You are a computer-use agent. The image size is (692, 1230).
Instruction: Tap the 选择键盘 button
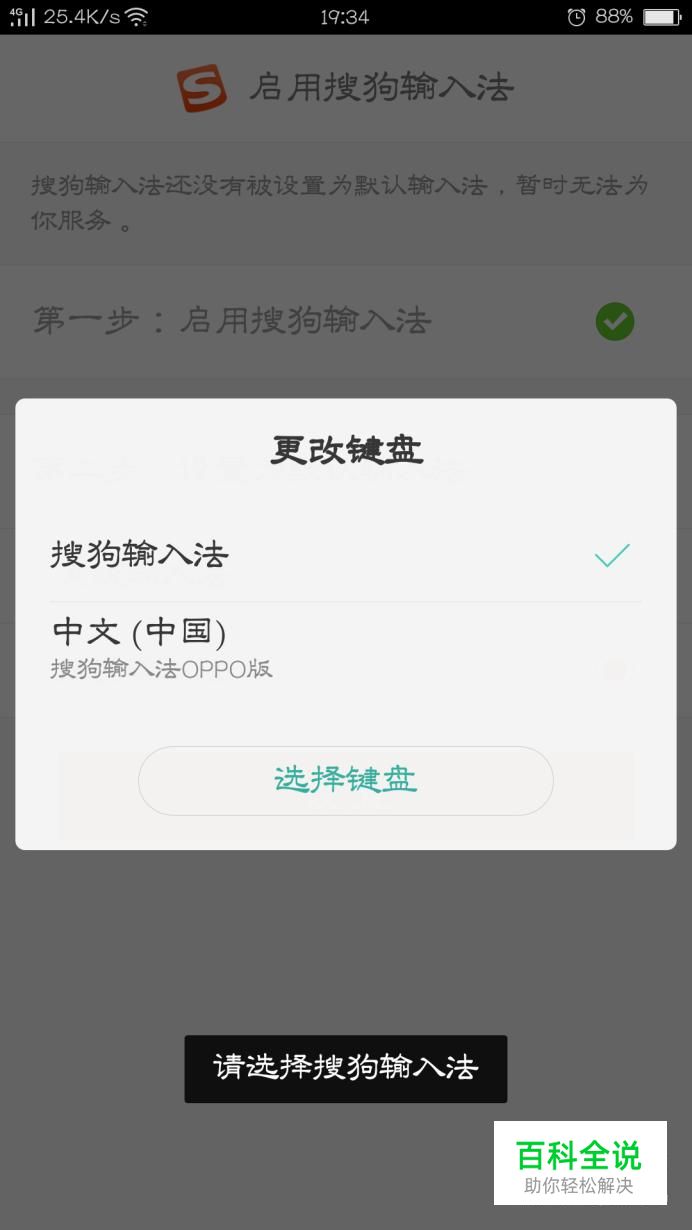(x=345, y=780)
